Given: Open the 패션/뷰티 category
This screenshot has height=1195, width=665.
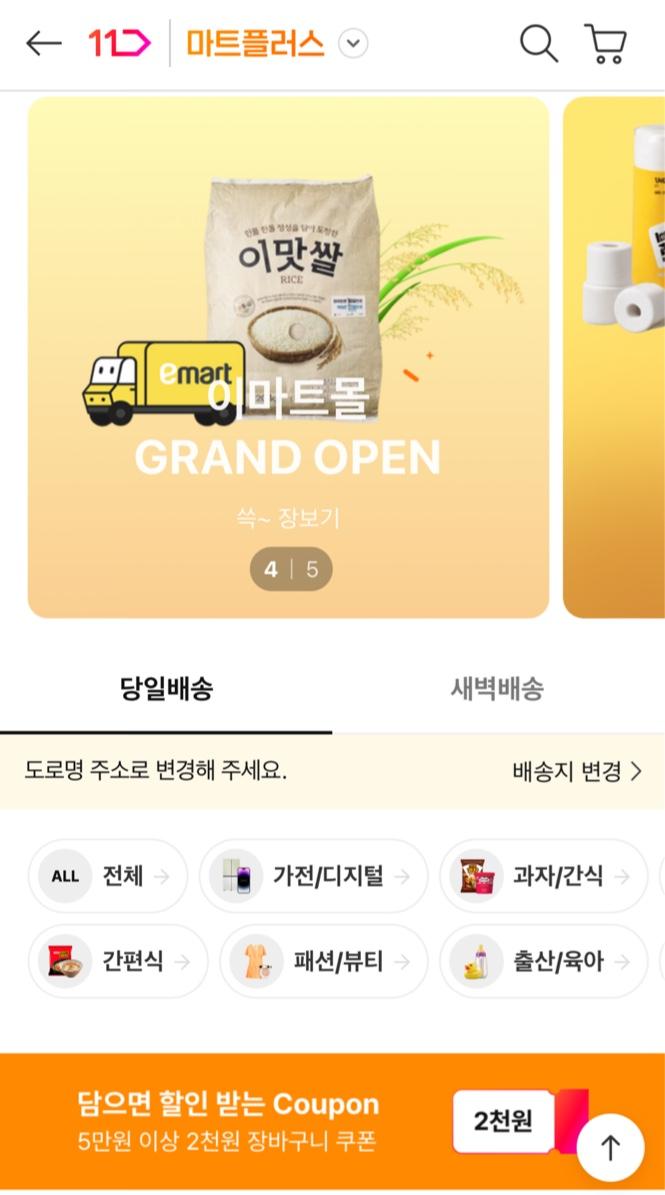Looking at the screenshot, I should pyautogui.click(x=325, y=961).
